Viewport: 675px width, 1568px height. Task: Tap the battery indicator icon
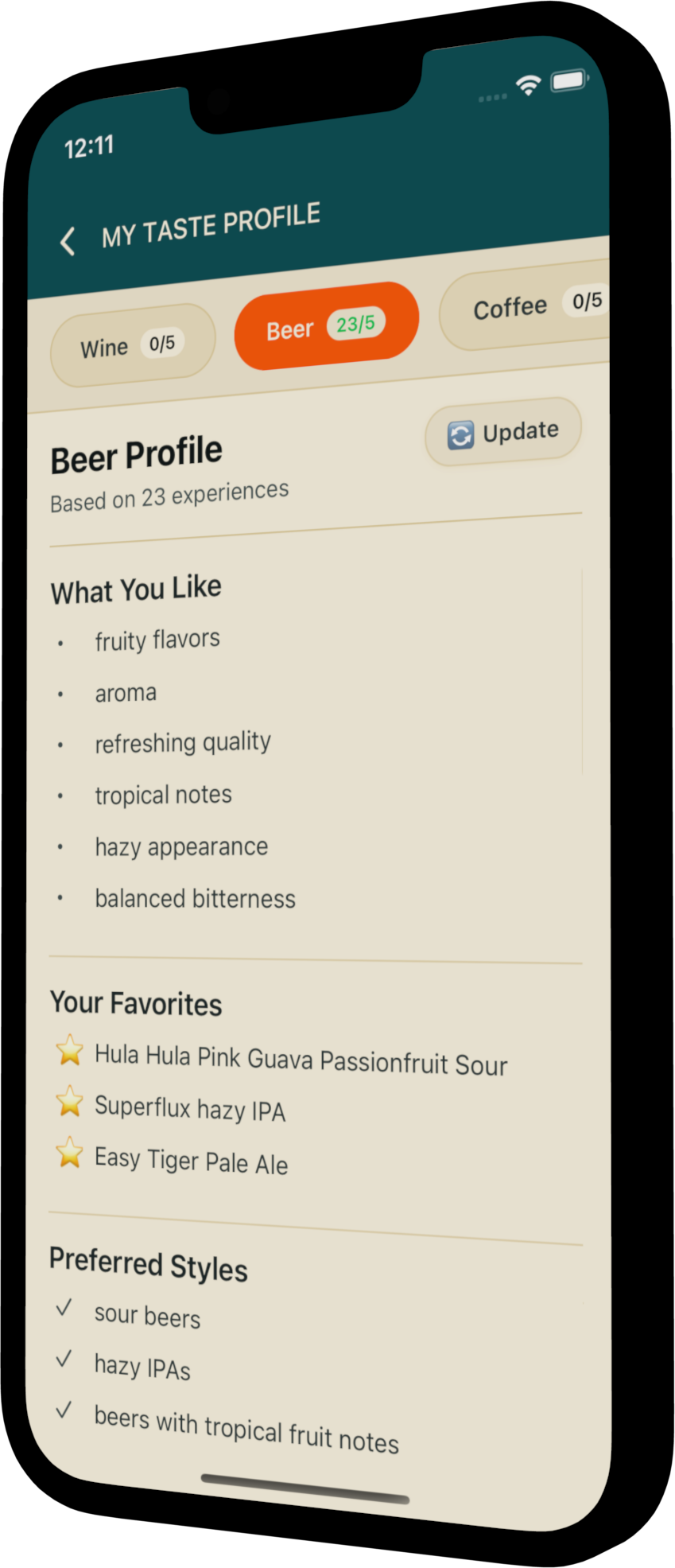click(569, 80)
